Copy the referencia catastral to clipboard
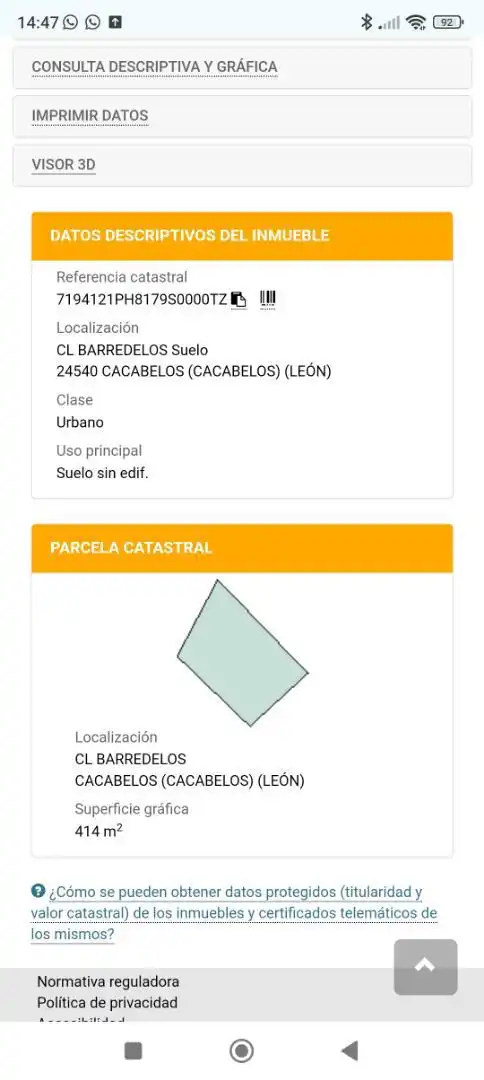484x1080 pixels. click(239, 299)
